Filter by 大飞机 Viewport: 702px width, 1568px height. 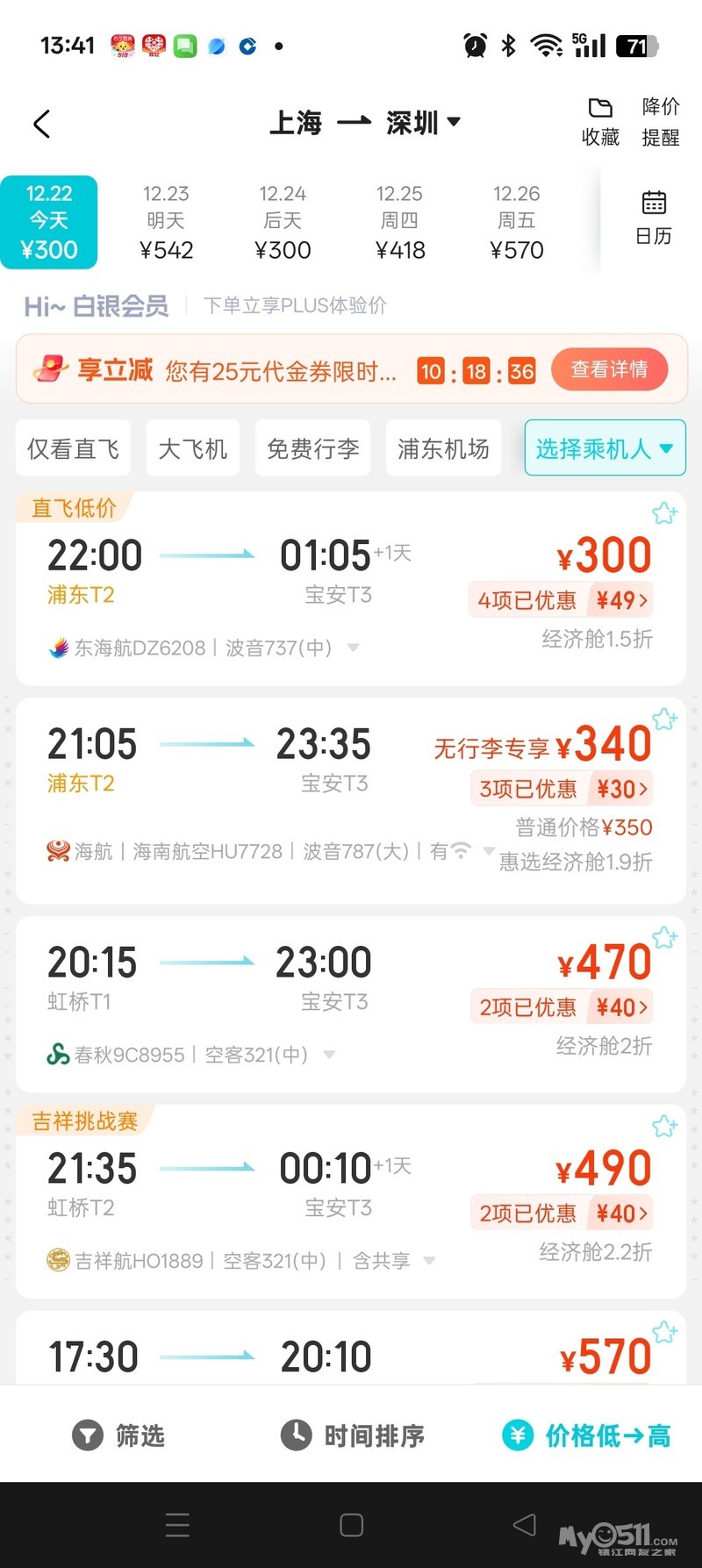[x=193, y=448]
